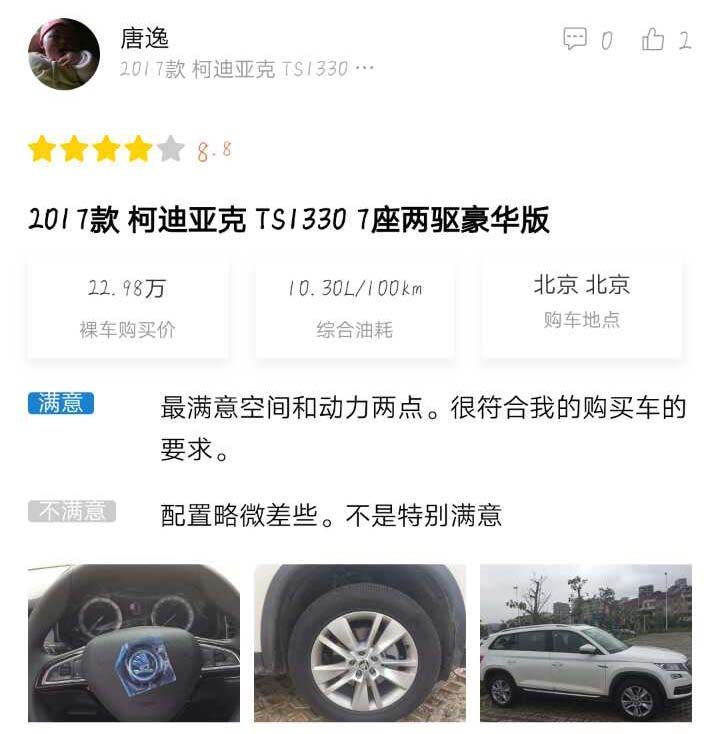
Task: View the steering wheel photo
Action: [x=134, y=643]
